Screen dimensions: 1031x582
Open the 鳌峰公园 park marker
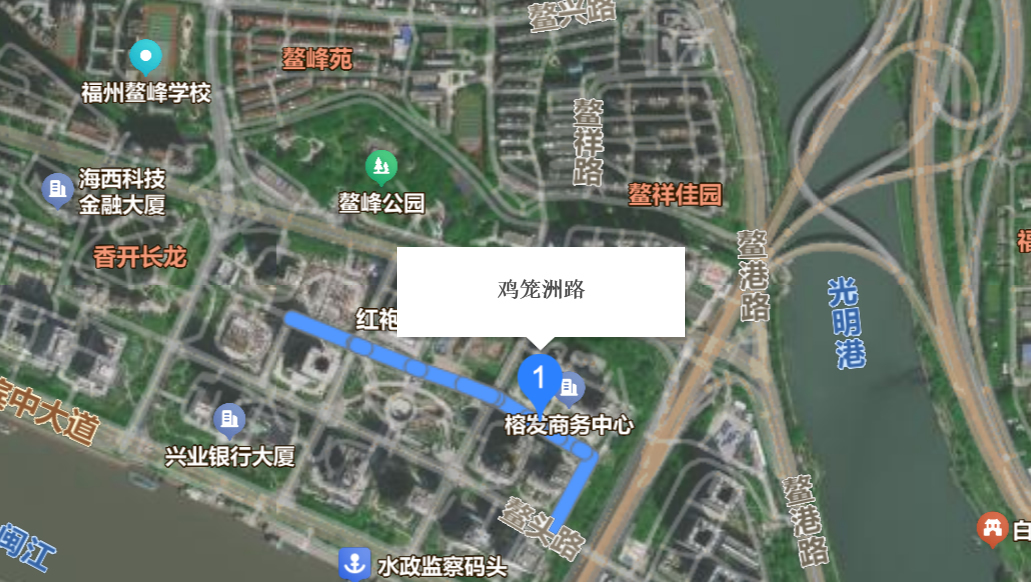coord(380,166)
